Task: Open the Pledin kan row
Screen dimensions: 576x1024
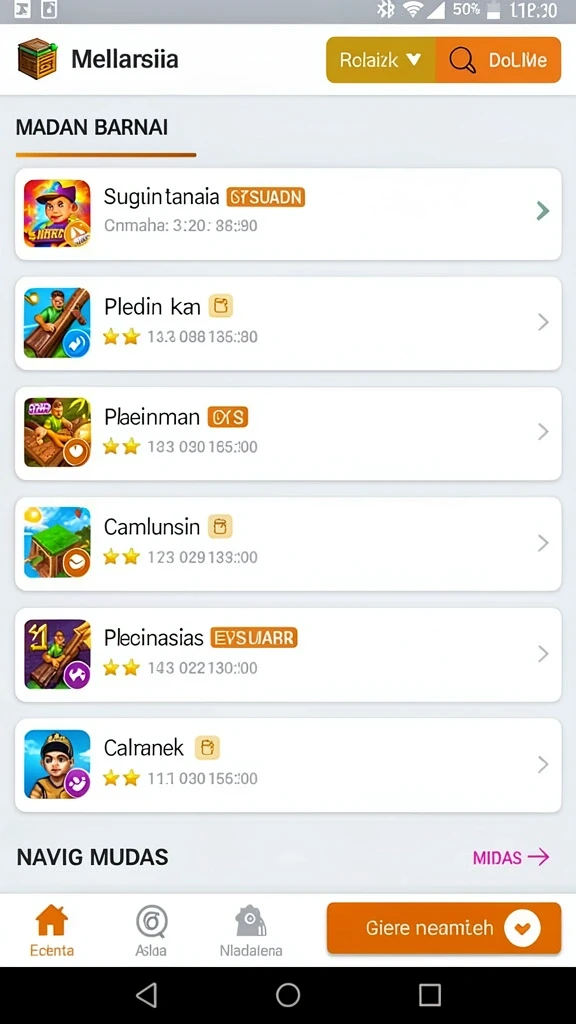Action: 288,323
